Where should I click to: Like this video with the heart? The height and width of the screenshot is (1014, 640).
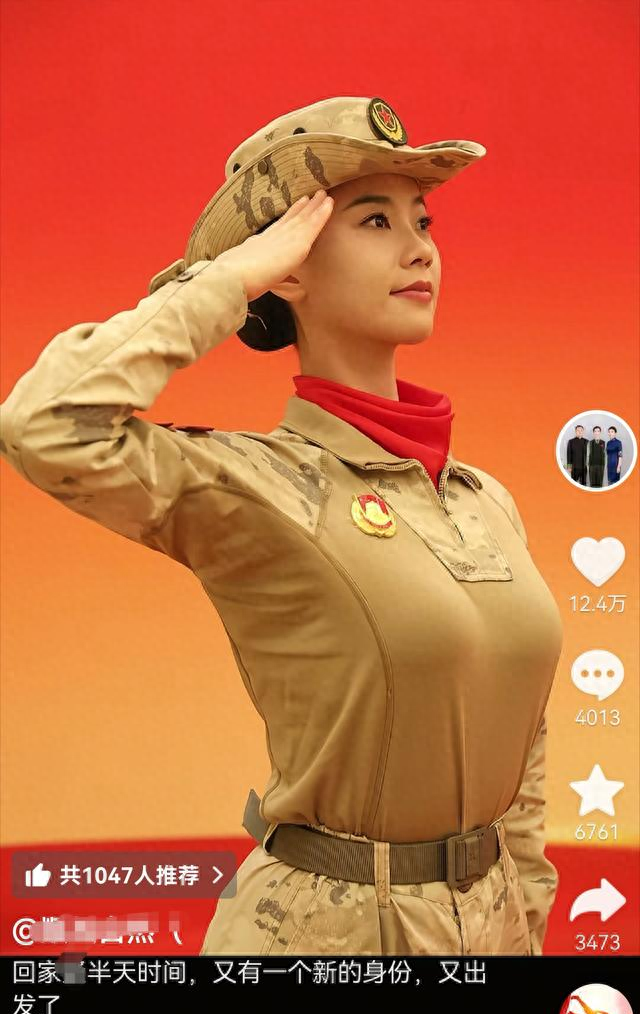pyautogui.click(x=597, y=561)
